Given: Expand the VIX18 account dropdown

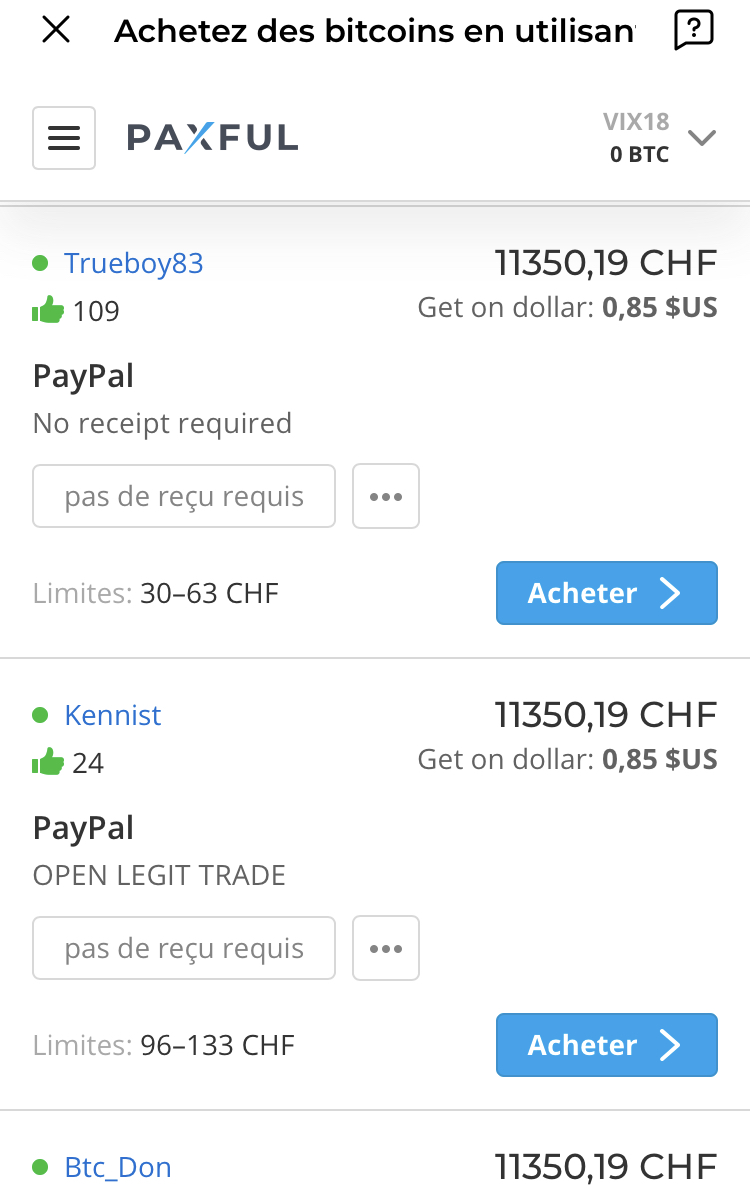Looking at the screenshot, I should coord(702,138).
